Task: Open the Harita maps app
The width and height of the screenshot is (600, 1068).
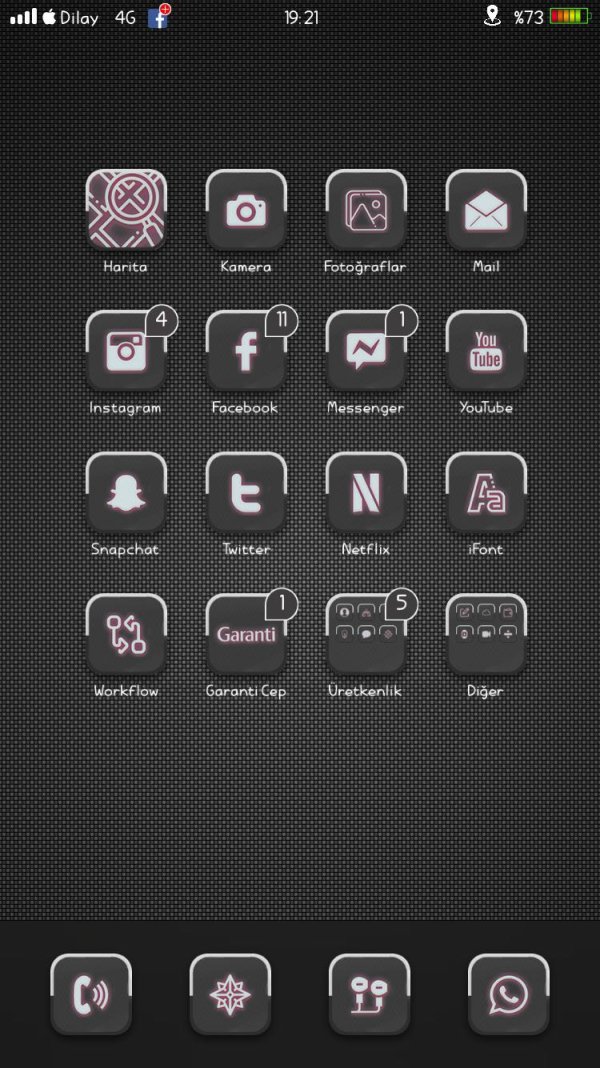Action: [x=126, y=210]
